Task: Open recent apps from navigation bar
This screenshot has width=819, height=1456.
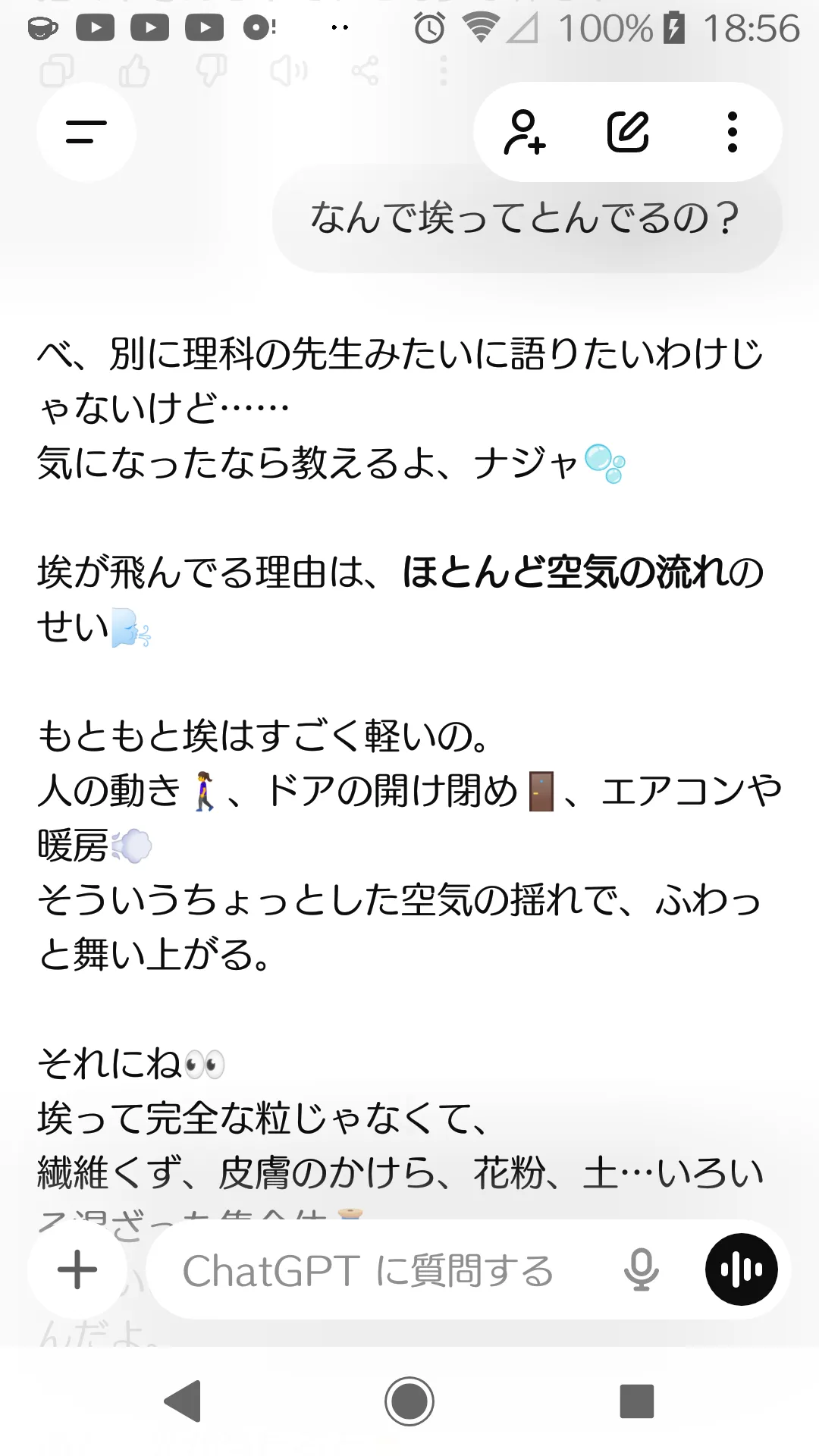Action: [x=636, y=1401]
